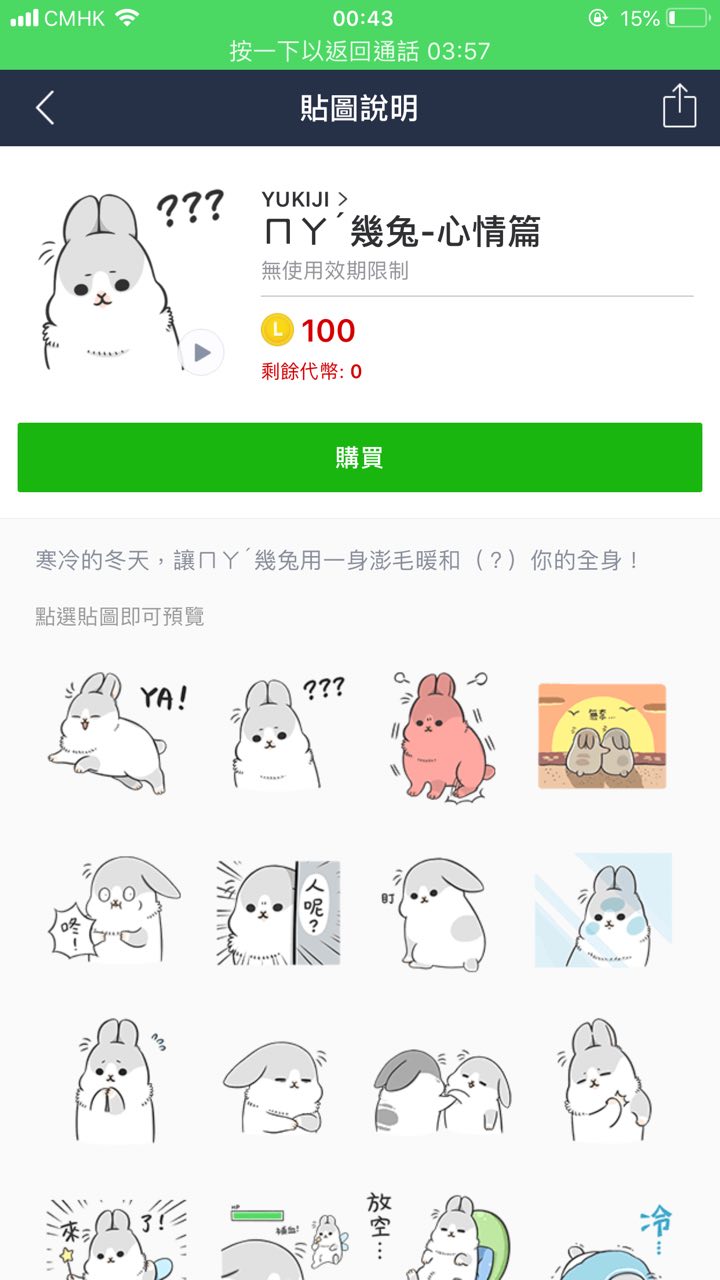Return to the call via green banner
The width and height of the screenshot is (720, 1280).
pyautogui.click(x=360, y=51)
